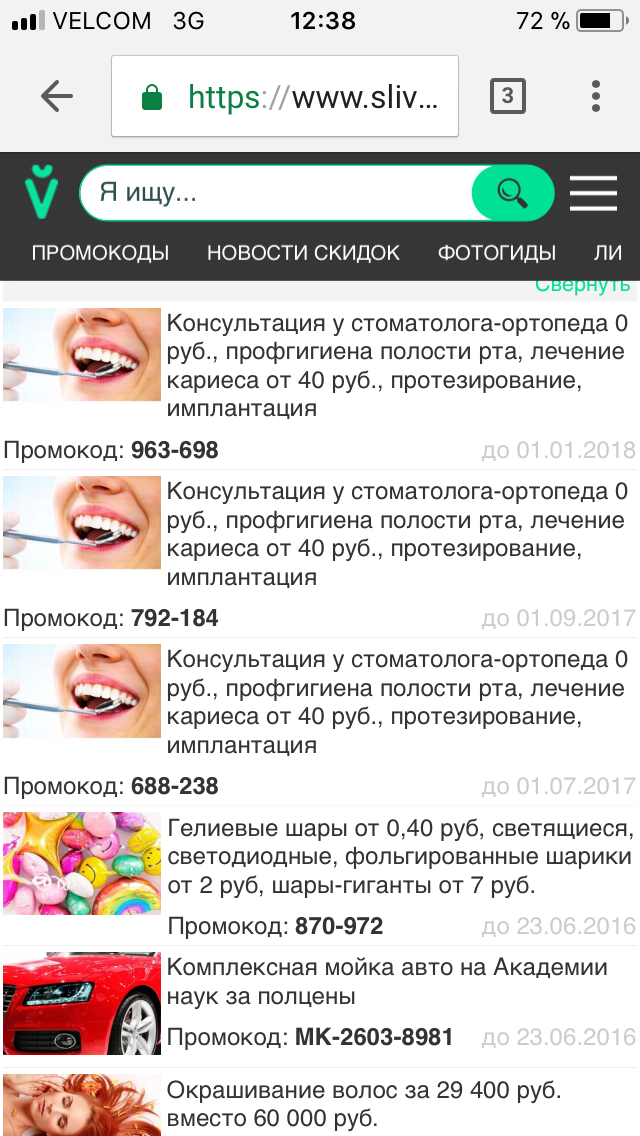
Task: Open dentist offer with promo 688-238
Action: coord(396,702)
